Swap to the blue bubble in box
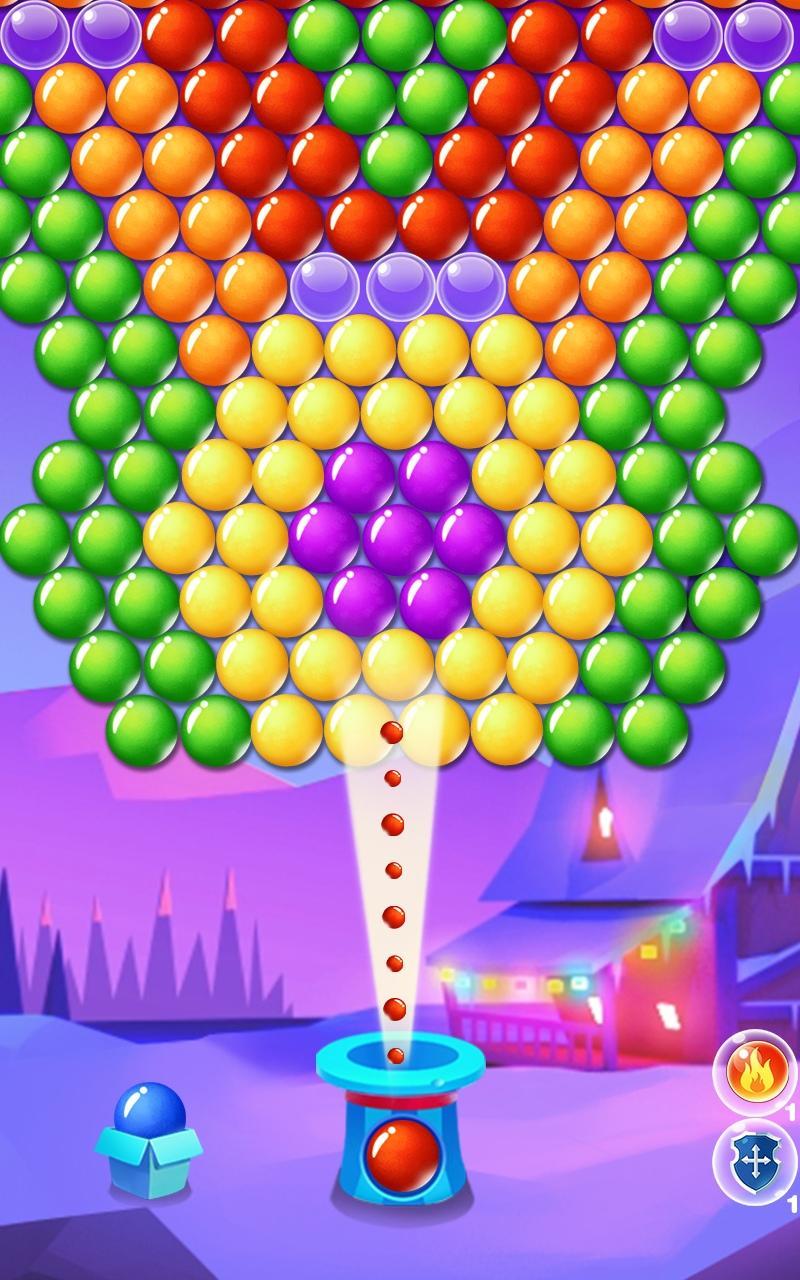Image resolution: width=800 pixels, height=1280 pixels. [x=149, y=1141]
